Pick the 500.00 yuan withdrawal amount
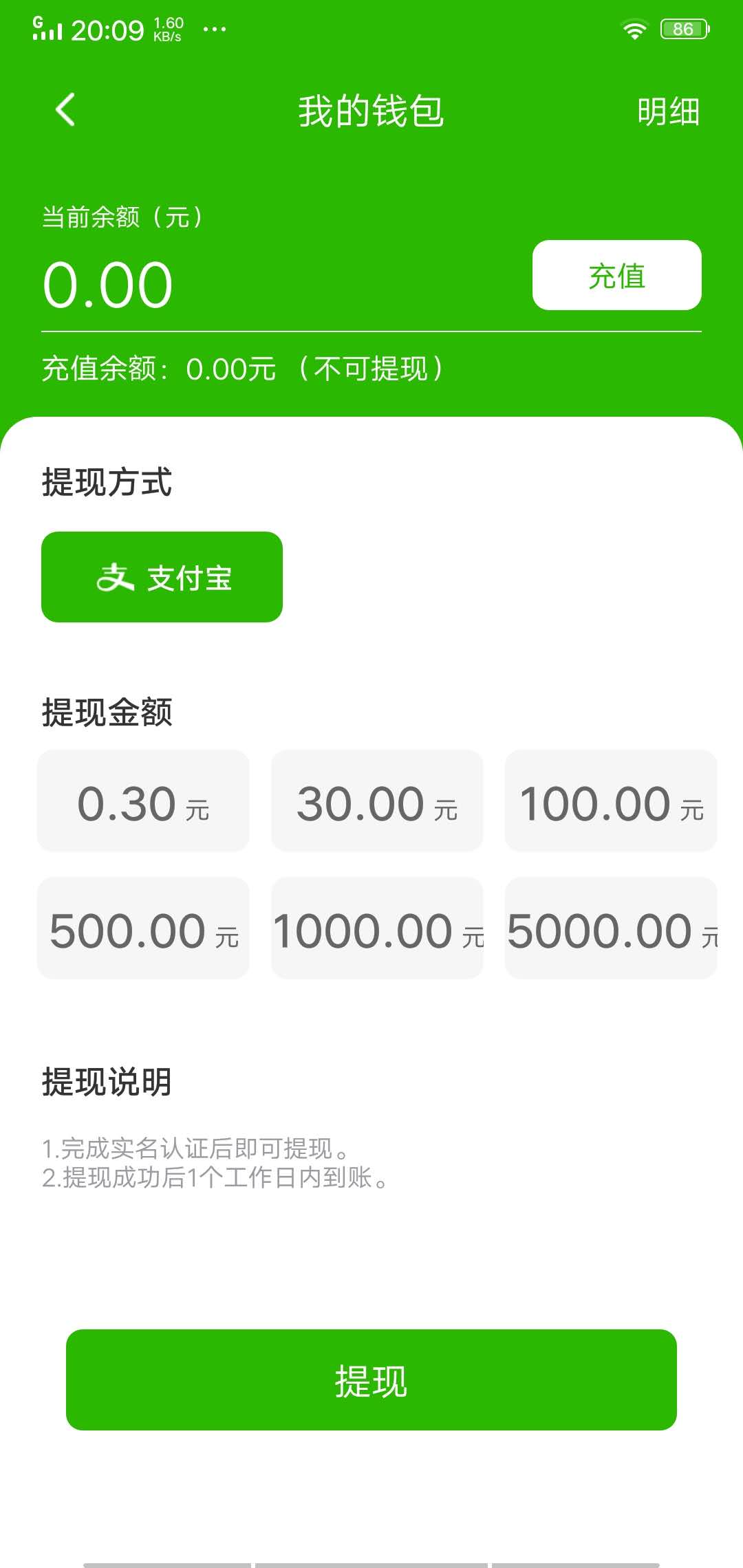743x1568 pixels. coord(143,930)
